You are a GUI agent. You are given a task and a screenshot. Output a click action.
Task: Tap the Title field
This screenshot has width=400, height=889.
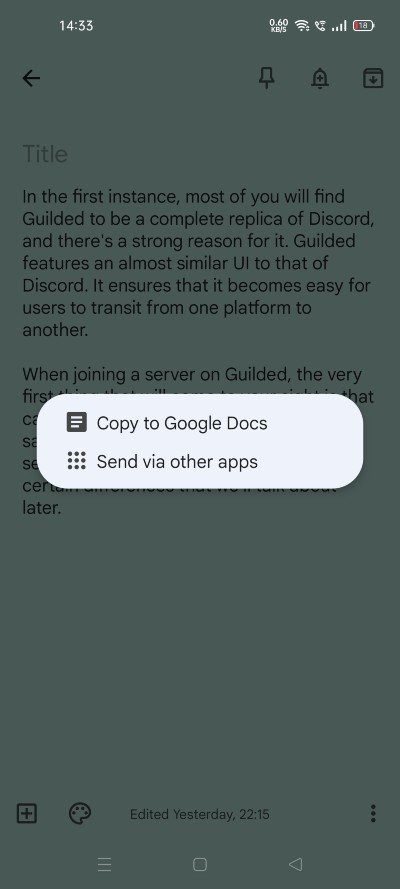(x=199, y=154)
